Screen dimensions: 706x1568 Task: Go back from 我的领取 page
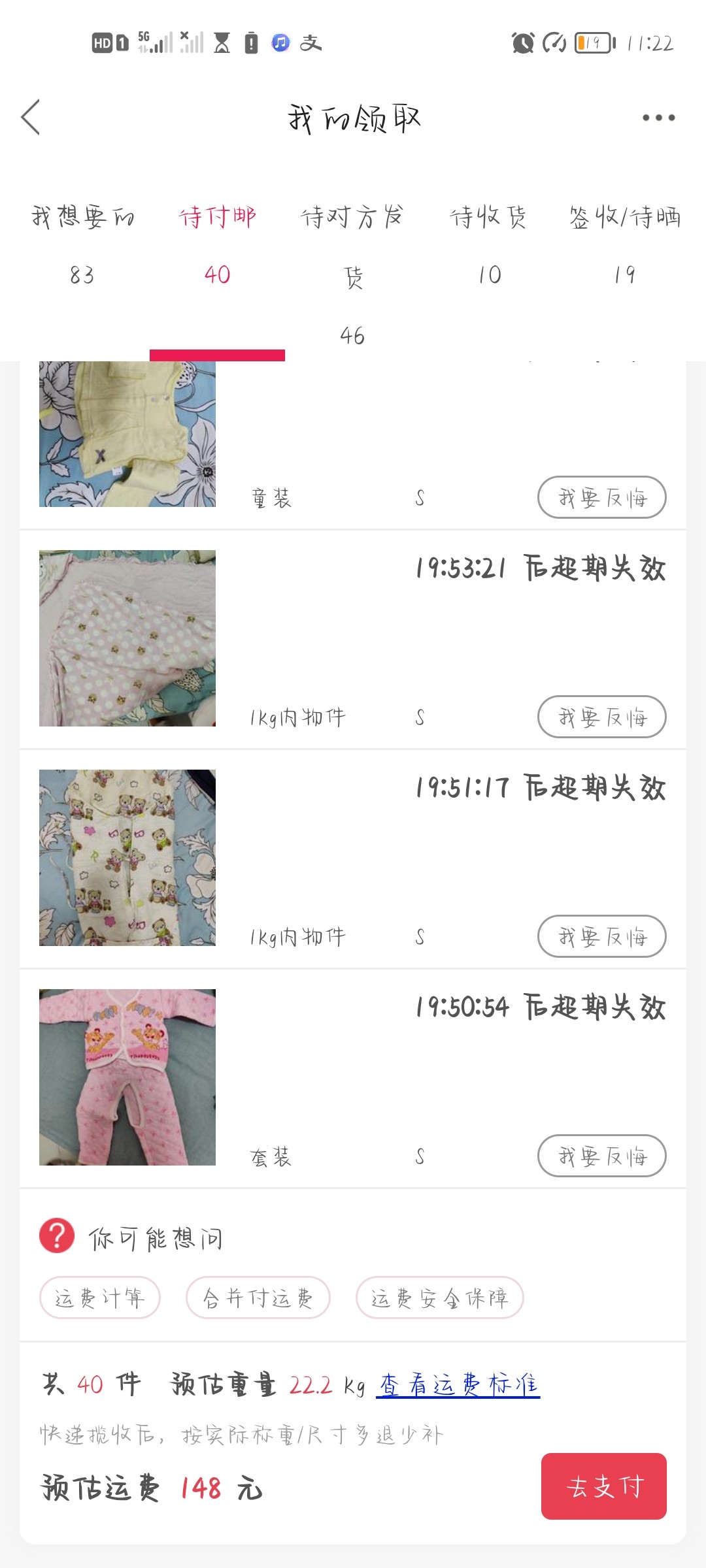click(x=31, y=118)
